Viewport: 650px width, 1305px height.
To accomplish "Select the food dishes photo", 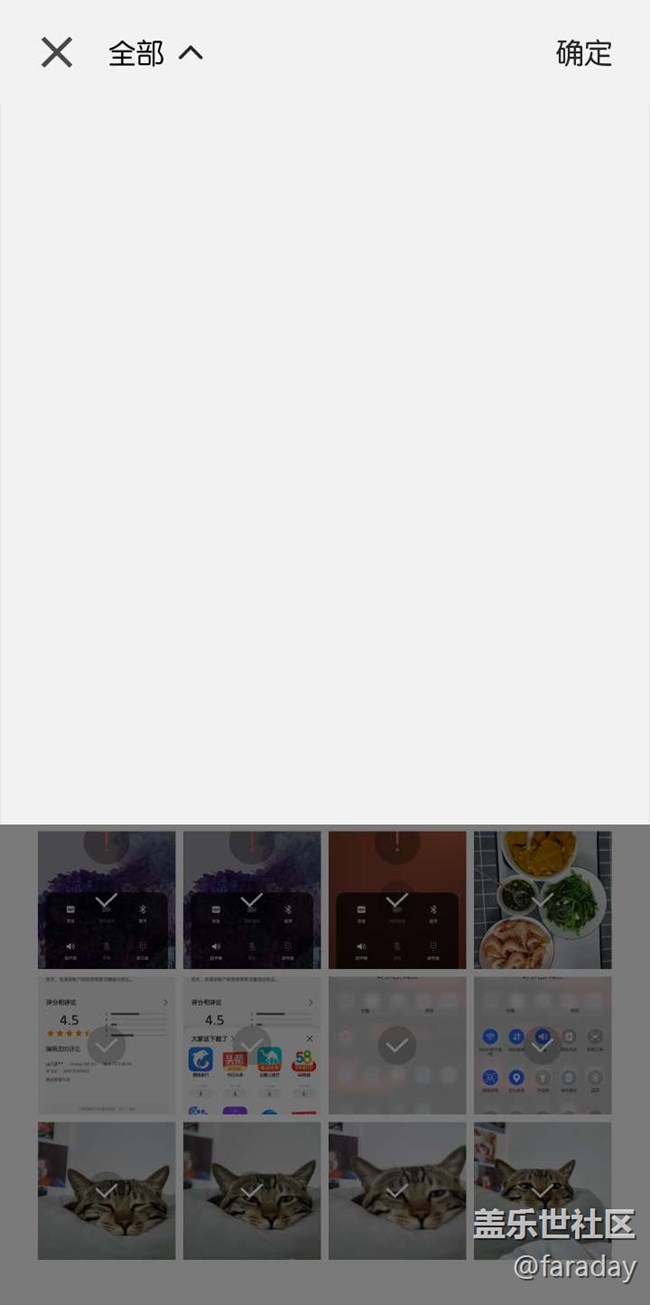I will click(x=542, y=900).
